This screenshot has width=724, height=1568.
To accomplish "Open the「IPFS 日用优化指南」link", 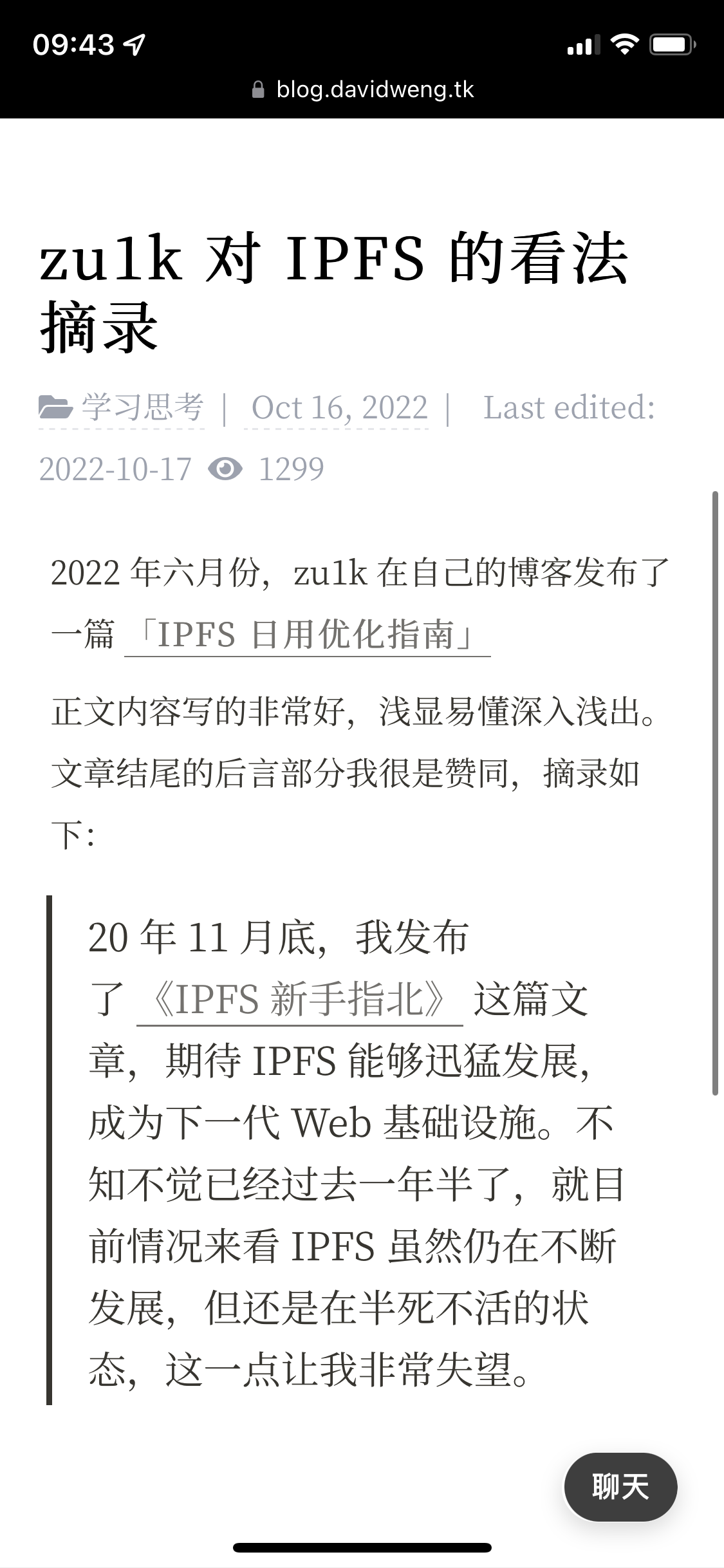I will click(308, 635).
